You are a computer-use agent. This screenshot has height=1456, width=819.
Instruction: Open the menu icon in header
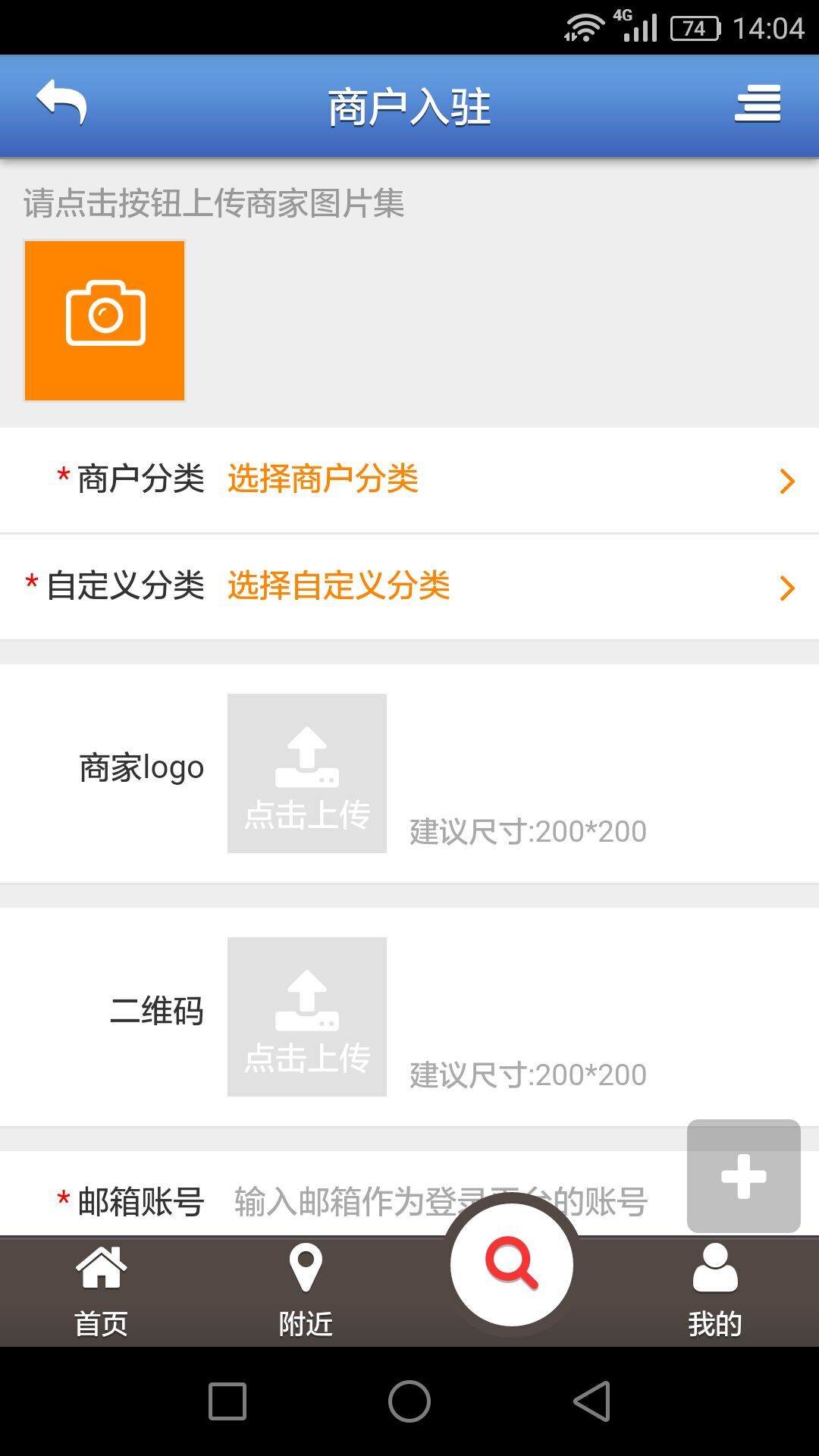tap(758, 104)
